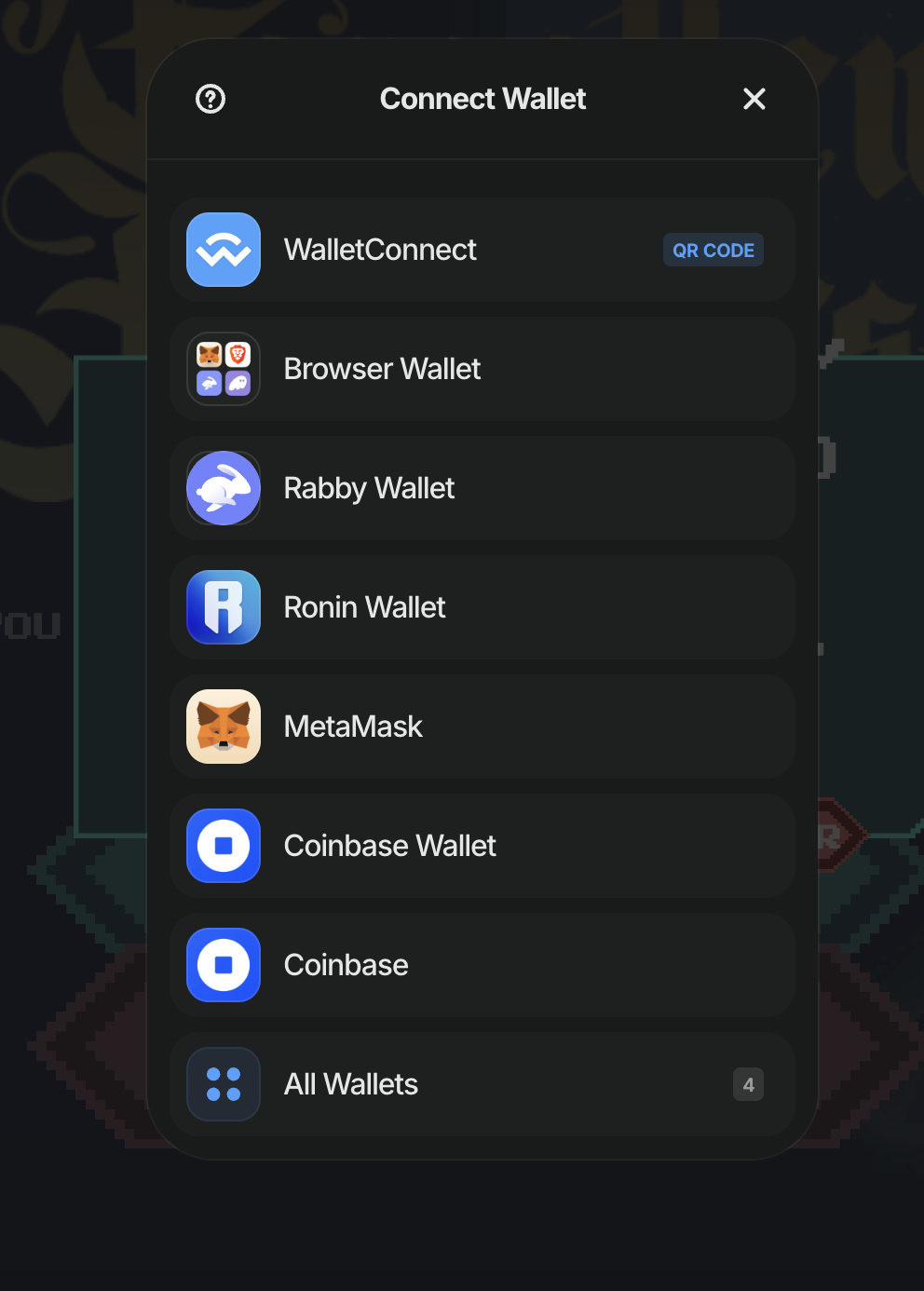The image size is (924, 1291).
Task: Select Coinbase Wallet
Action: tap(482, 846)
